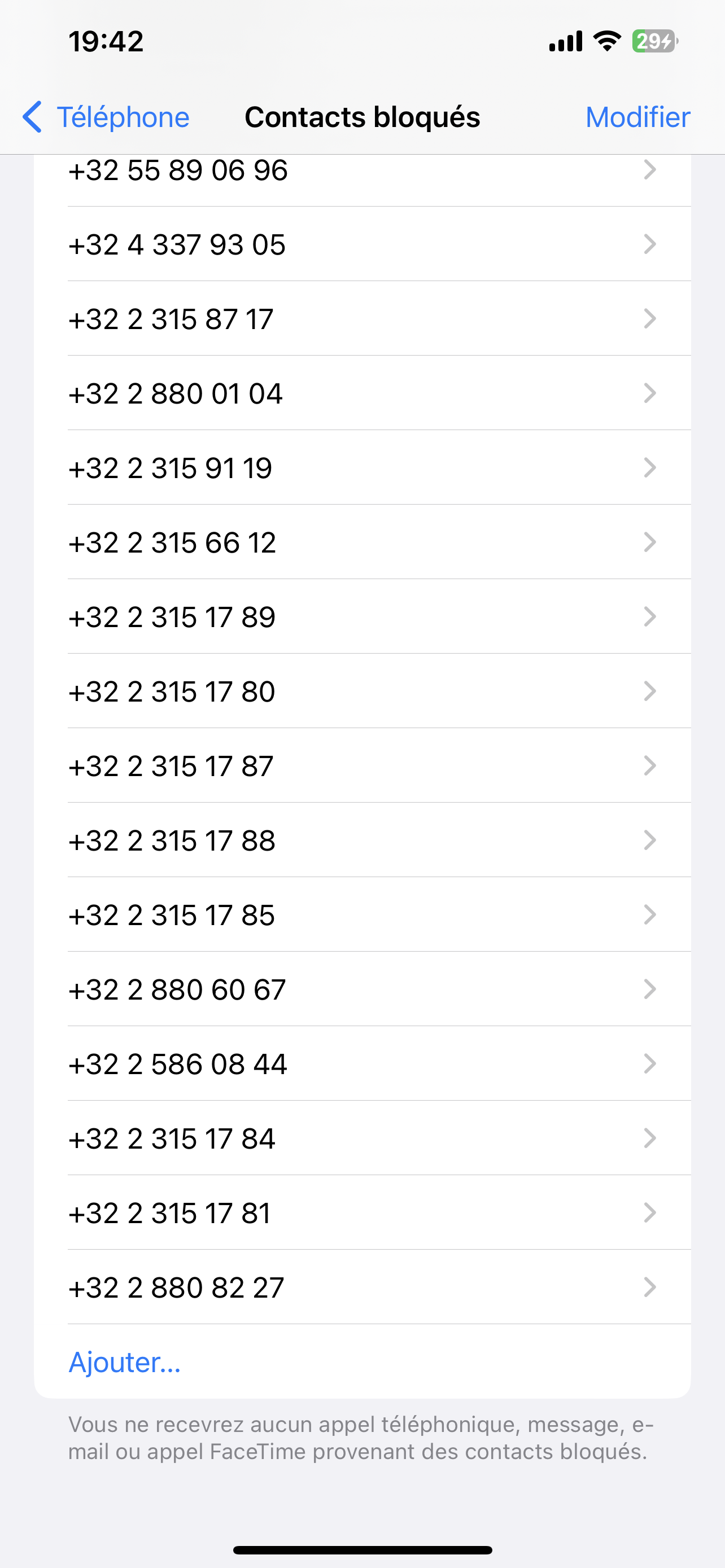
Task: Tap Modifier to edit blocked list
Action: [637, 117]
